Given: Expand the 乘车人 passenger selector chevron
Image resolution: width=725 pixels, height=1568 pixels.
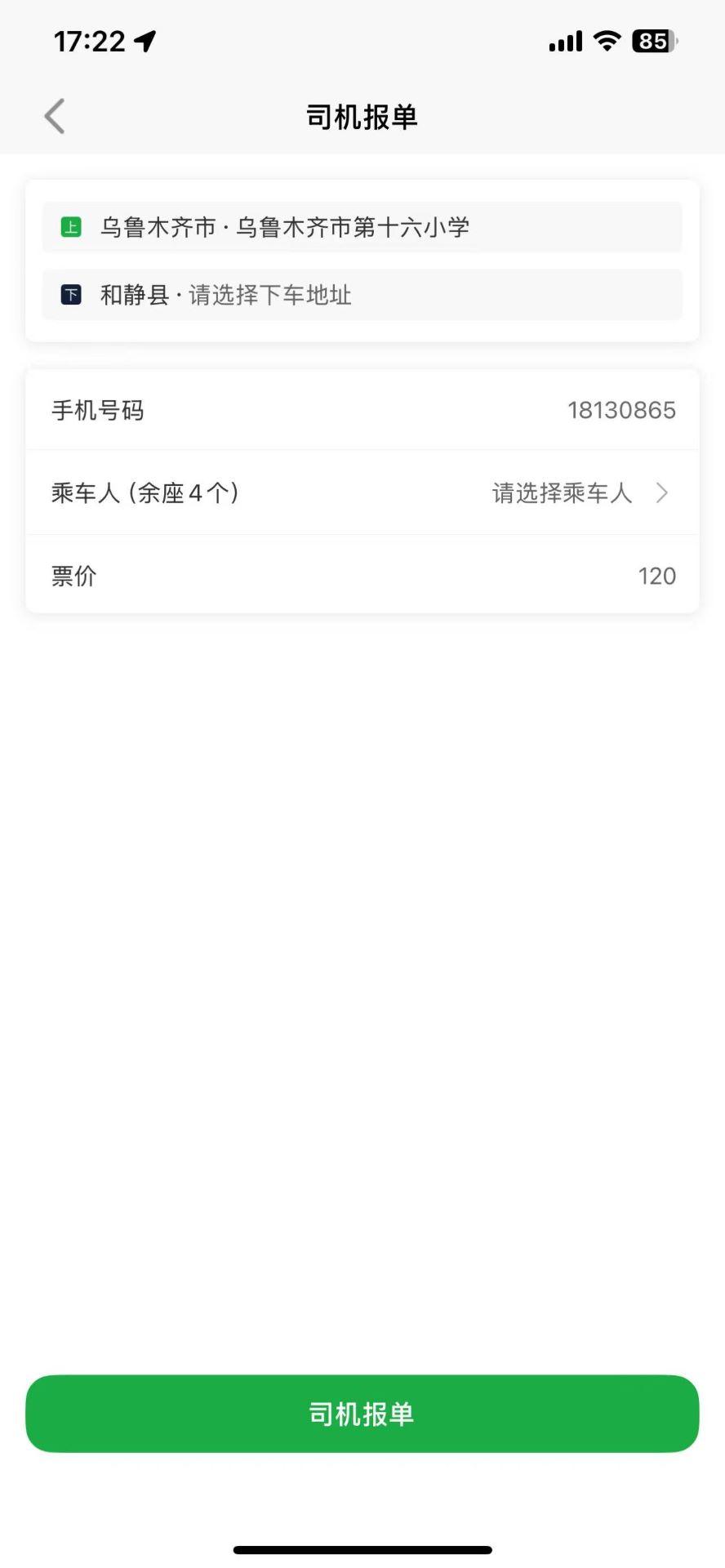Looking at the screenshot, I should [662, 493].
